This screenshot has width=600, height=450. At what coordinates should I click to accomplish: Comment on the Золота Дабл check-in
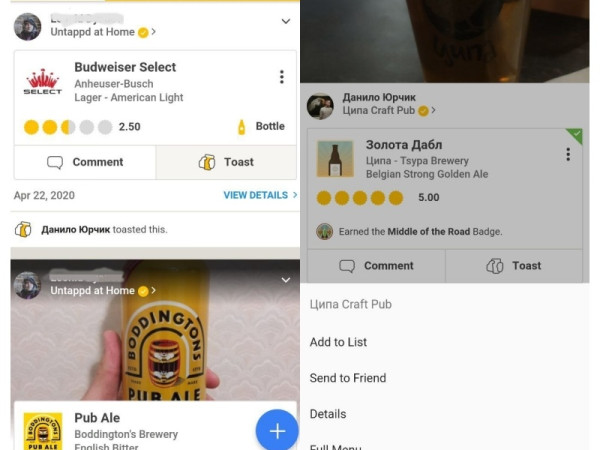tap(376, 266)
